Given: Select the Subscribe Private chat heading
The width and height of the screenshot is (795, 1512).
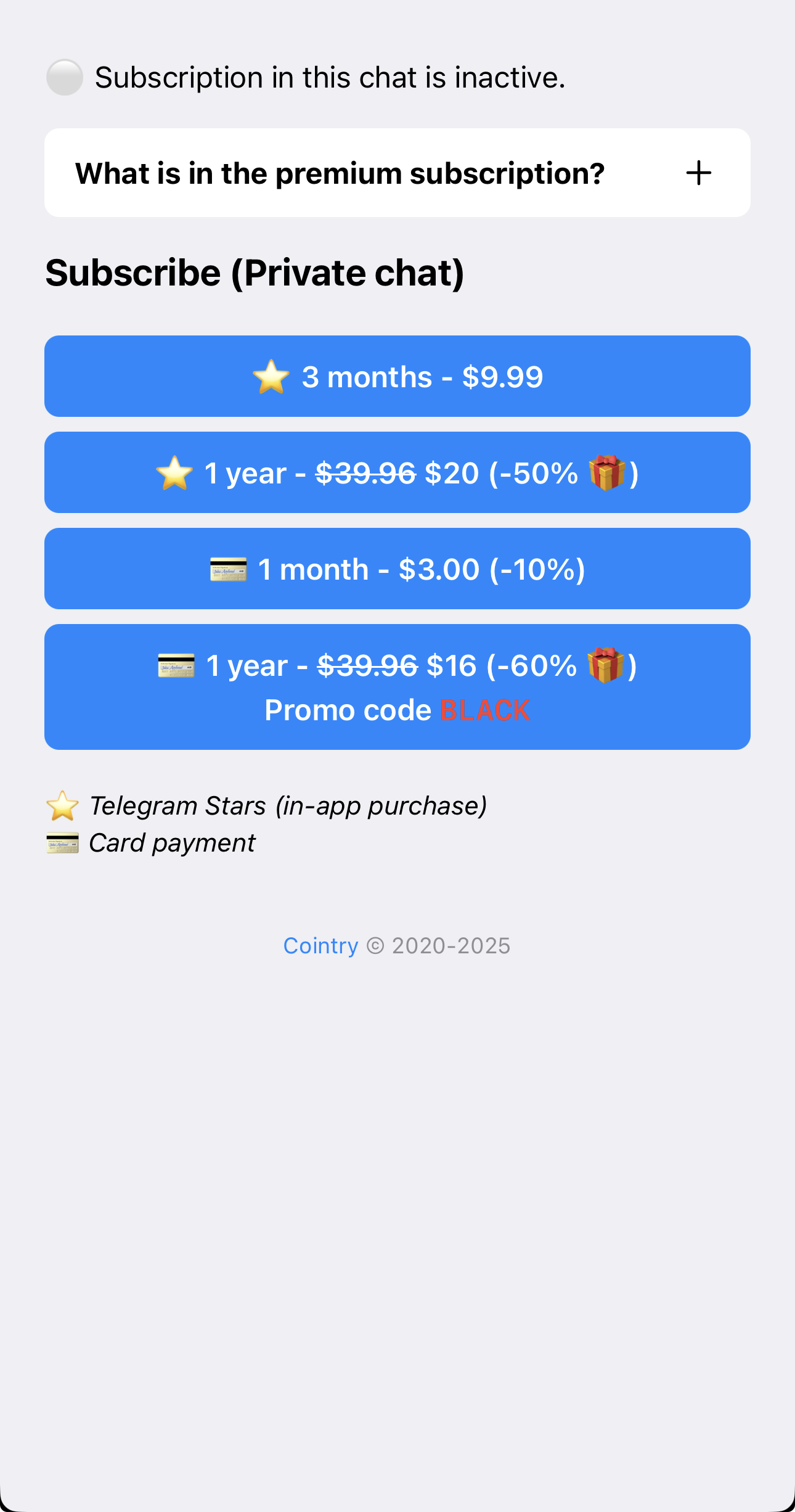Looking at the screenshot, I should (255, 272).
